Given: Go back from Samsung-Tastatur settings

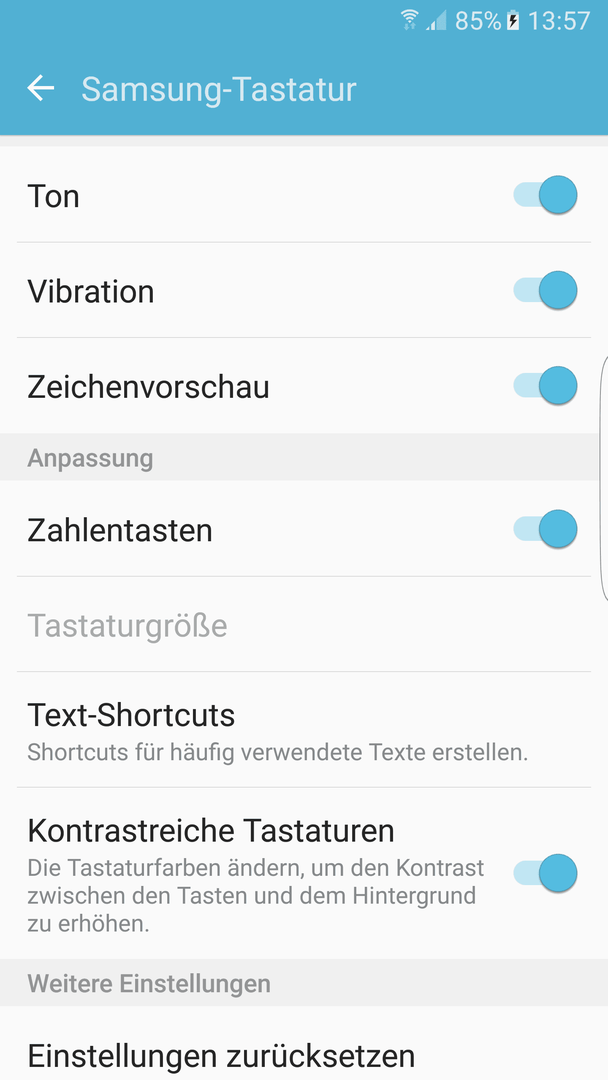Looking at the screenshot, I should click(41, 88).
